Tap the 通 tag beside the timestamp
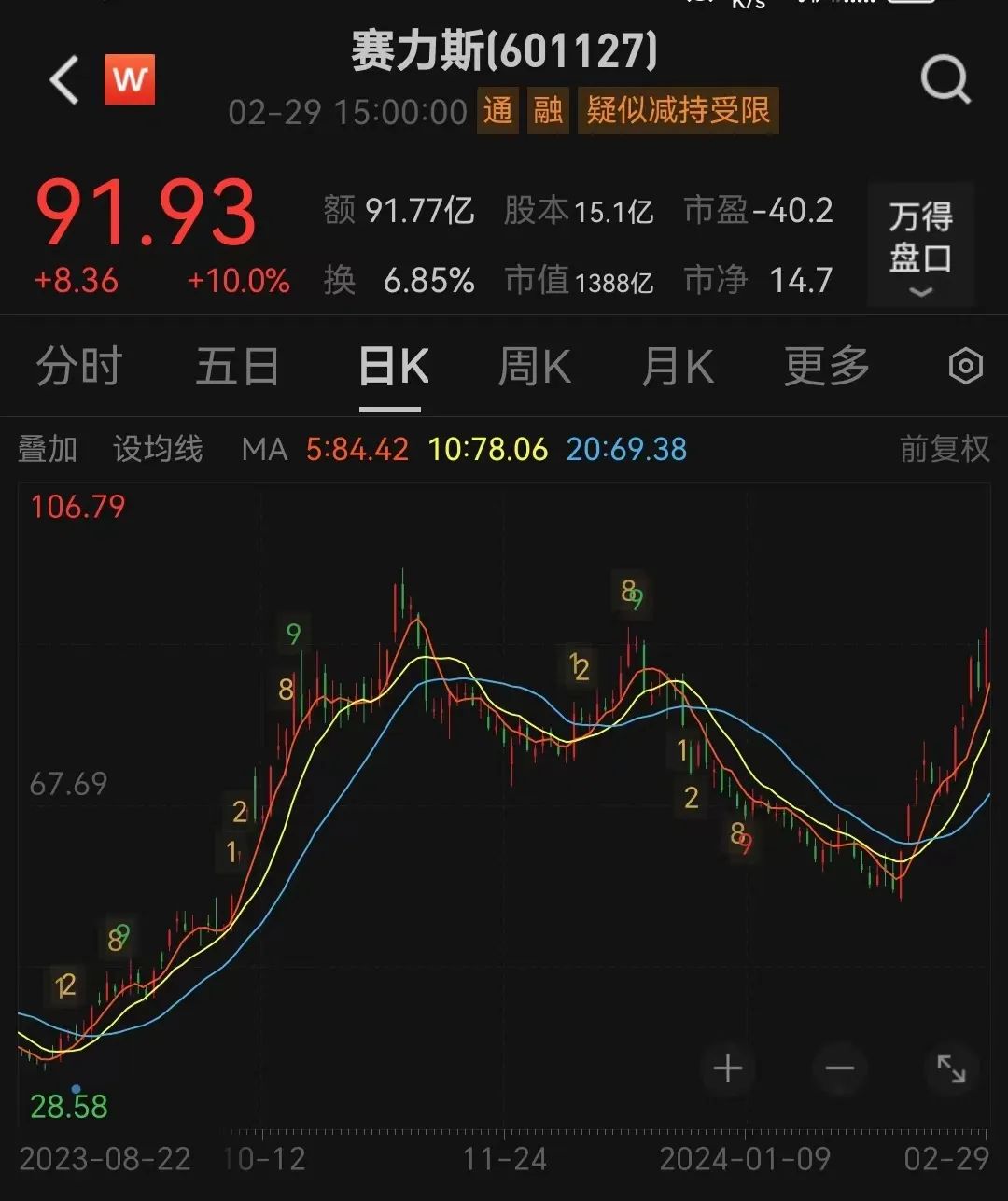1008x1201 pixels. pyautogui.click(x=497, y=111)
